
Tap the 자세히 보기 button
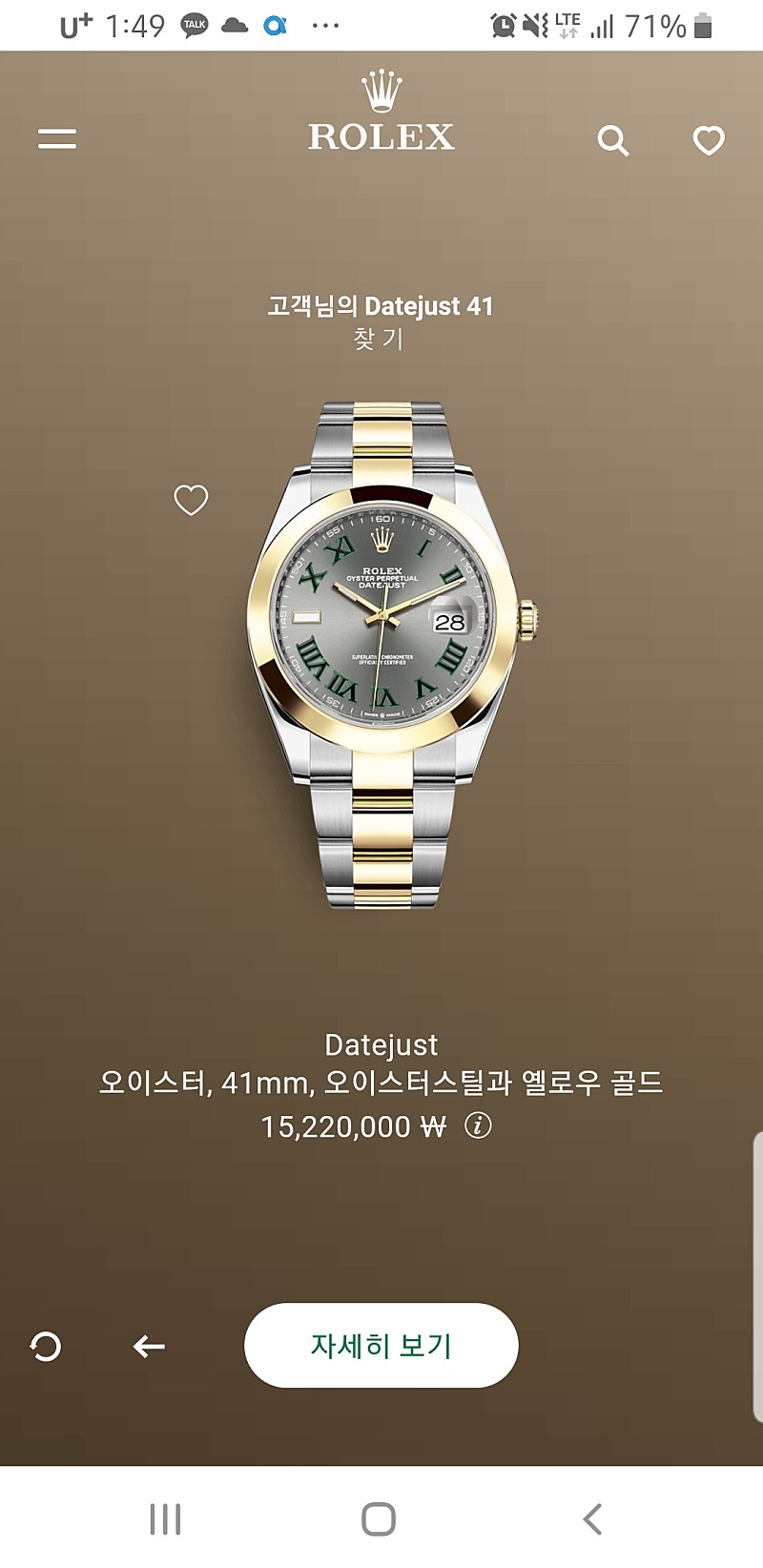pyautogui.click(x=381, y=1345)
